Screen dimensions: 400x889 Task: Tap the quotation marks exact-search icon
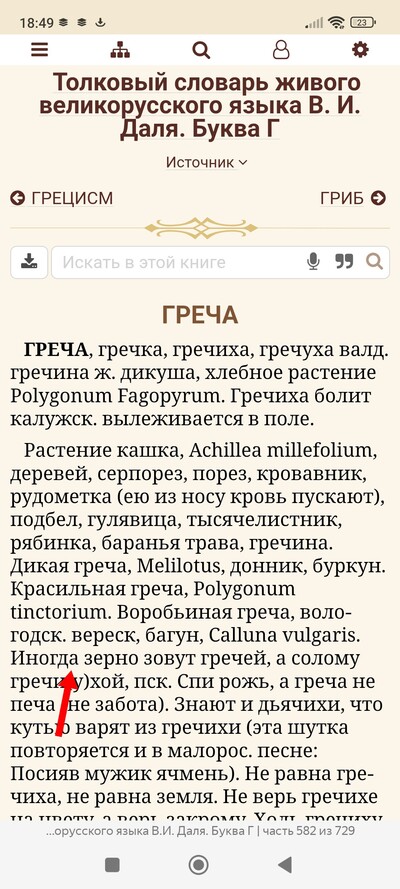(344, 261)
